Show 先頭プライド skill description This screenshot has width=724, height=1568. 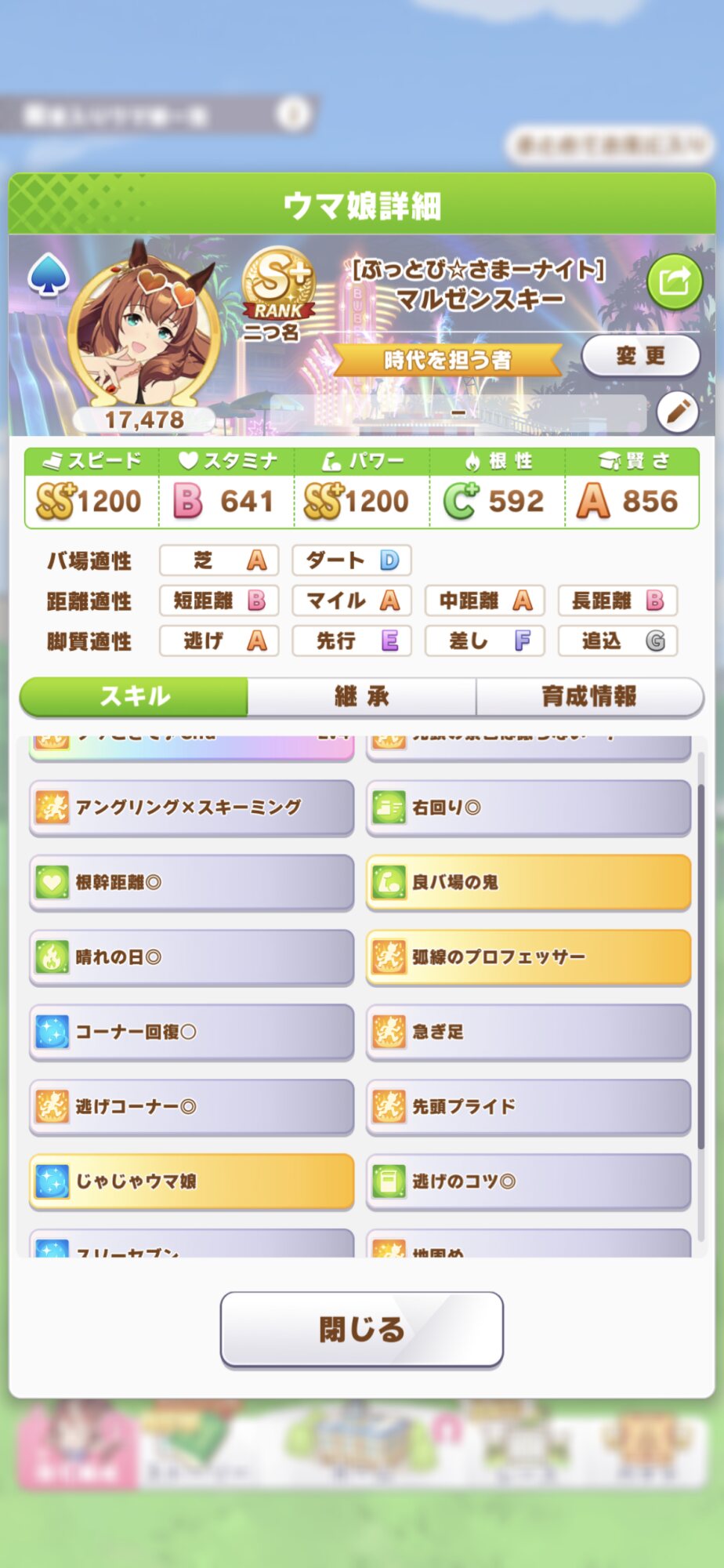tap(528, 1106)
